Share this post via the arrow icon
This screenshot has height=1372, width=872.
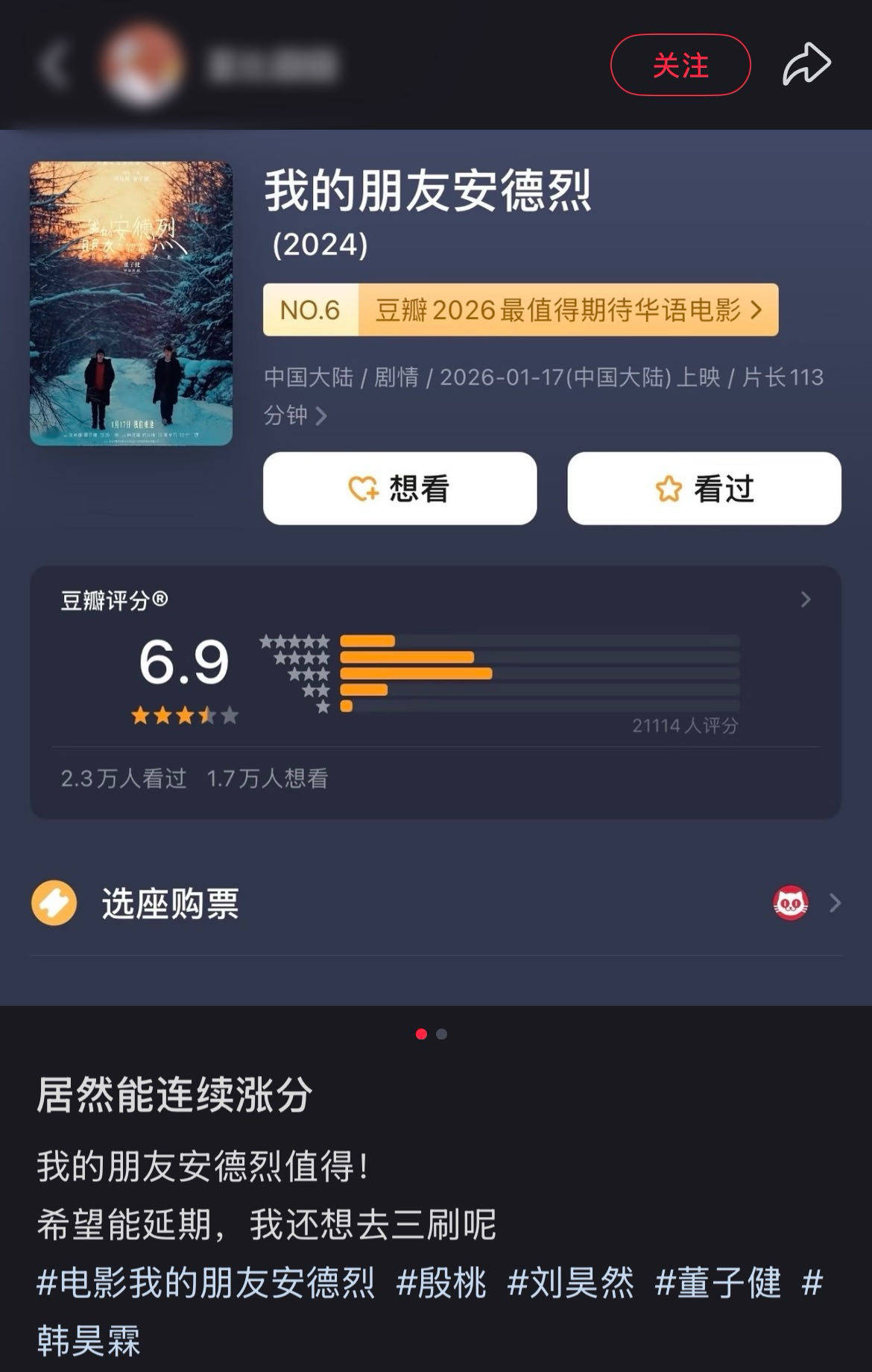point(806,66)
